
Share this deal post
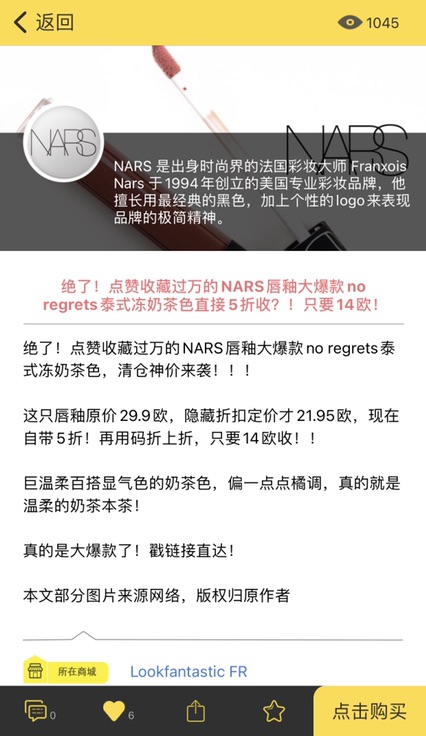click(x=196, y=711)
